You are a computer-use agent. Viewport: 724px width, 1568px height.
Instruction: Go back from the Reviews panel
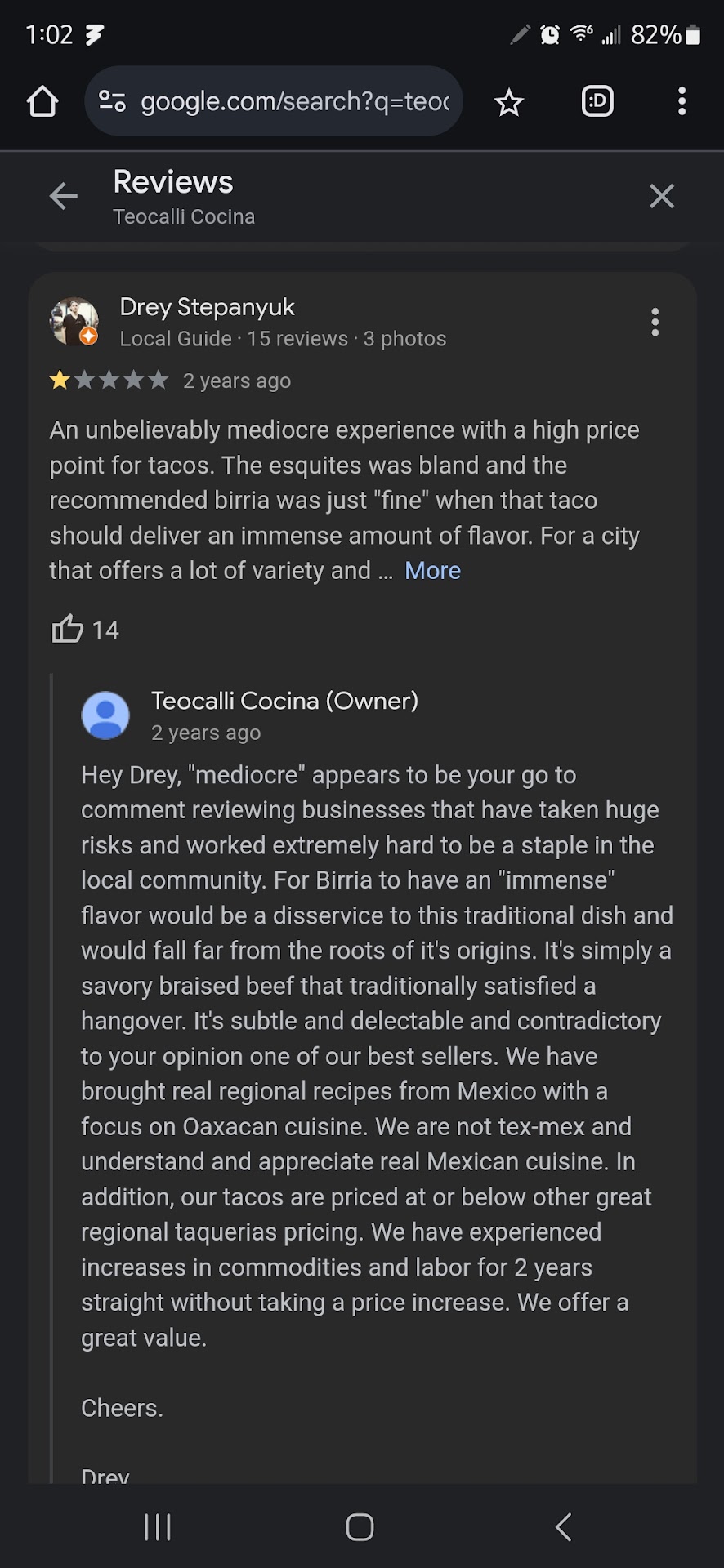63,196
